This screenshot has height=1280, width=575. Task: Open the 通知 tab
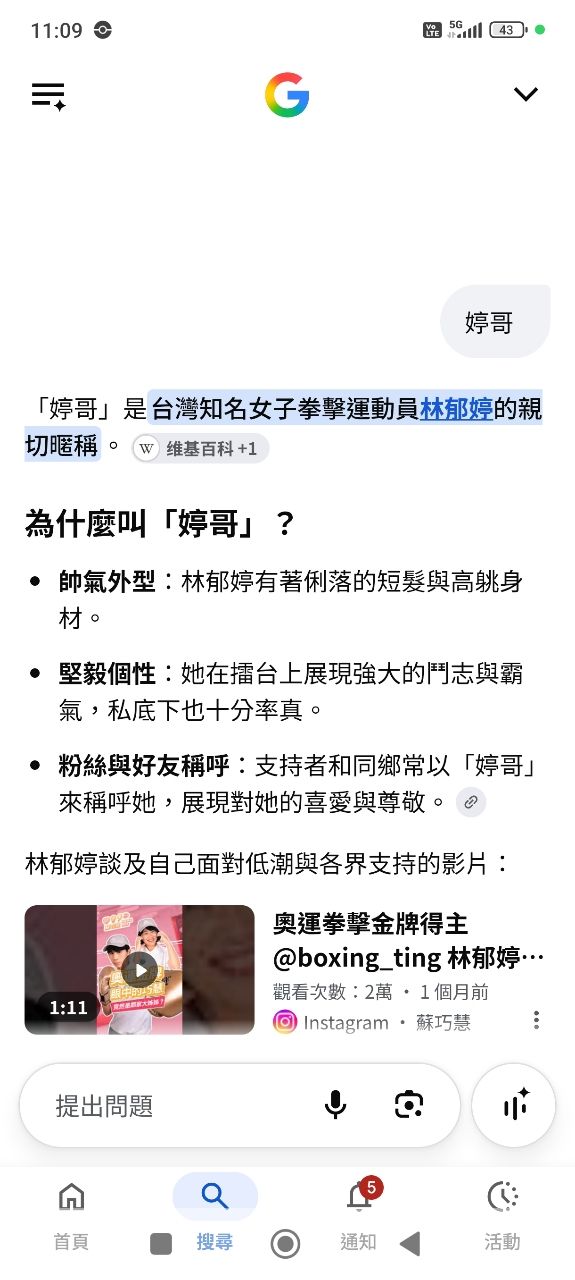359,1214
